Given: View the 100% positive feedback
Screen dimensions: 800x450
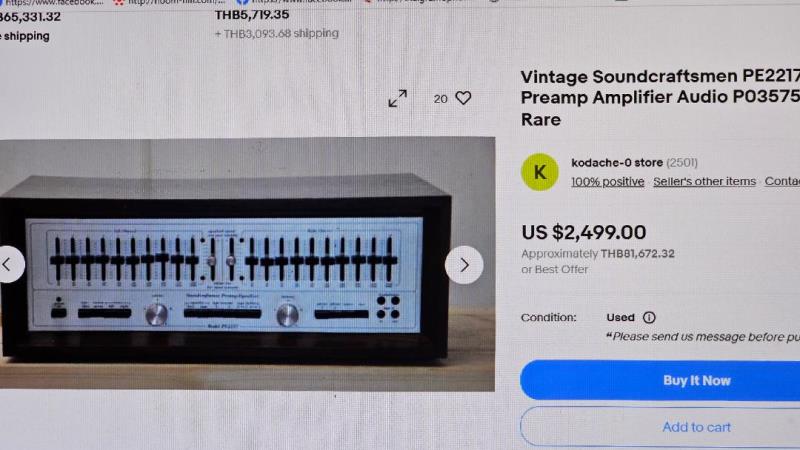Looking at the screenshot, I should tap(607, 181).
